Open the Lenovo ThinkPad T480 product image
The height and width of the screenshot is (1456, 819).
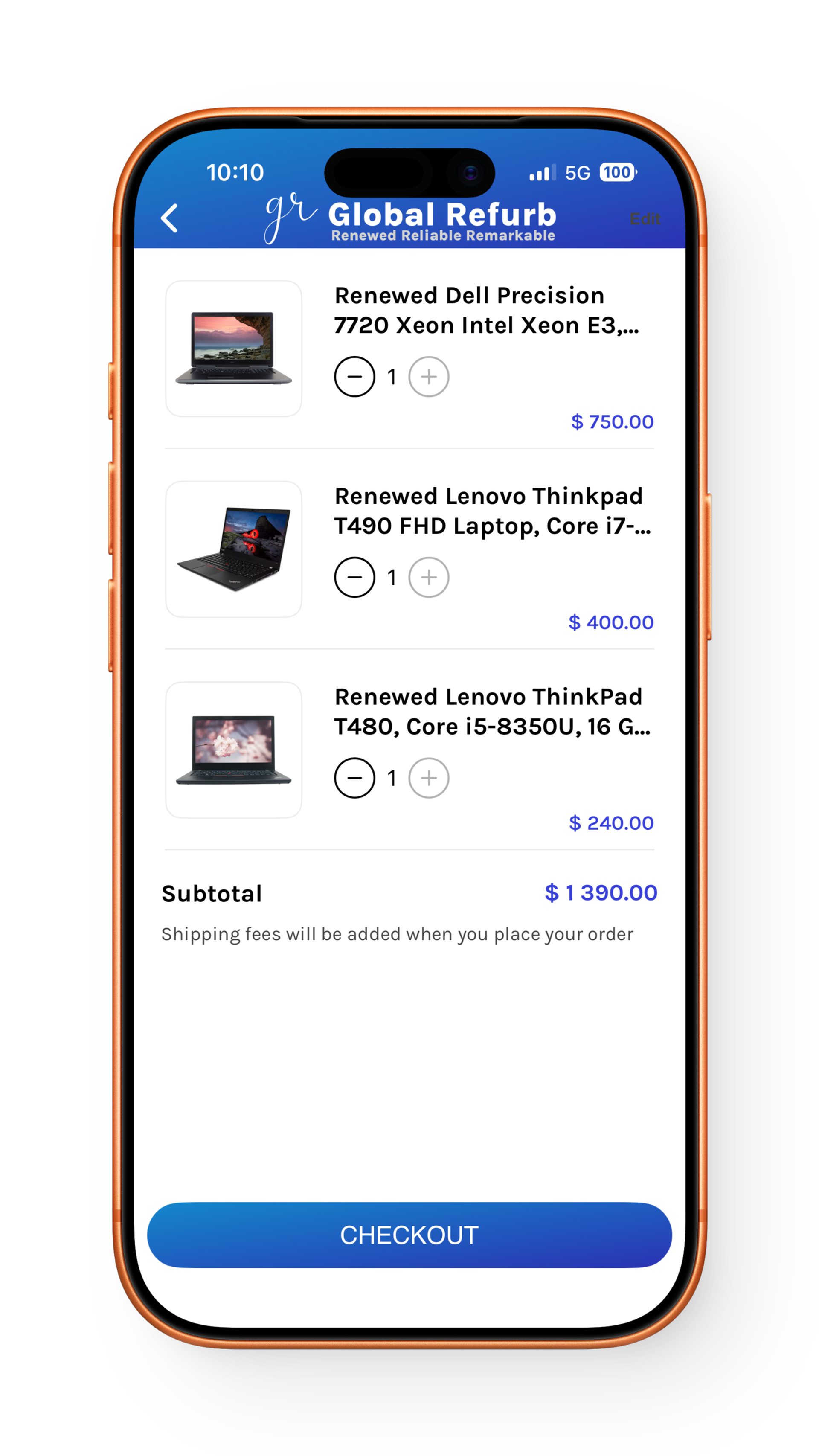coord(233,750)
